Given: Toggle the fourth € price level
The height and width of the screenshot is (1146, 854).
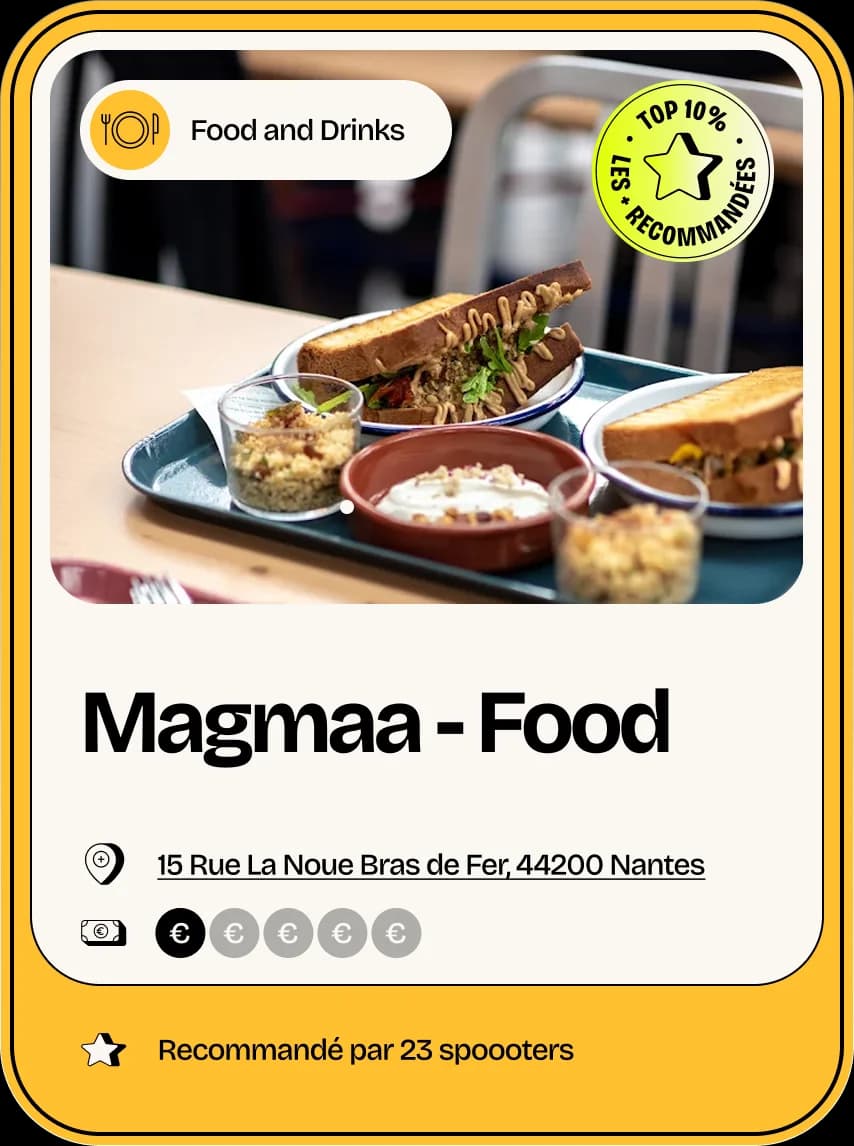Looking at the screenshot, I should 342,933.
